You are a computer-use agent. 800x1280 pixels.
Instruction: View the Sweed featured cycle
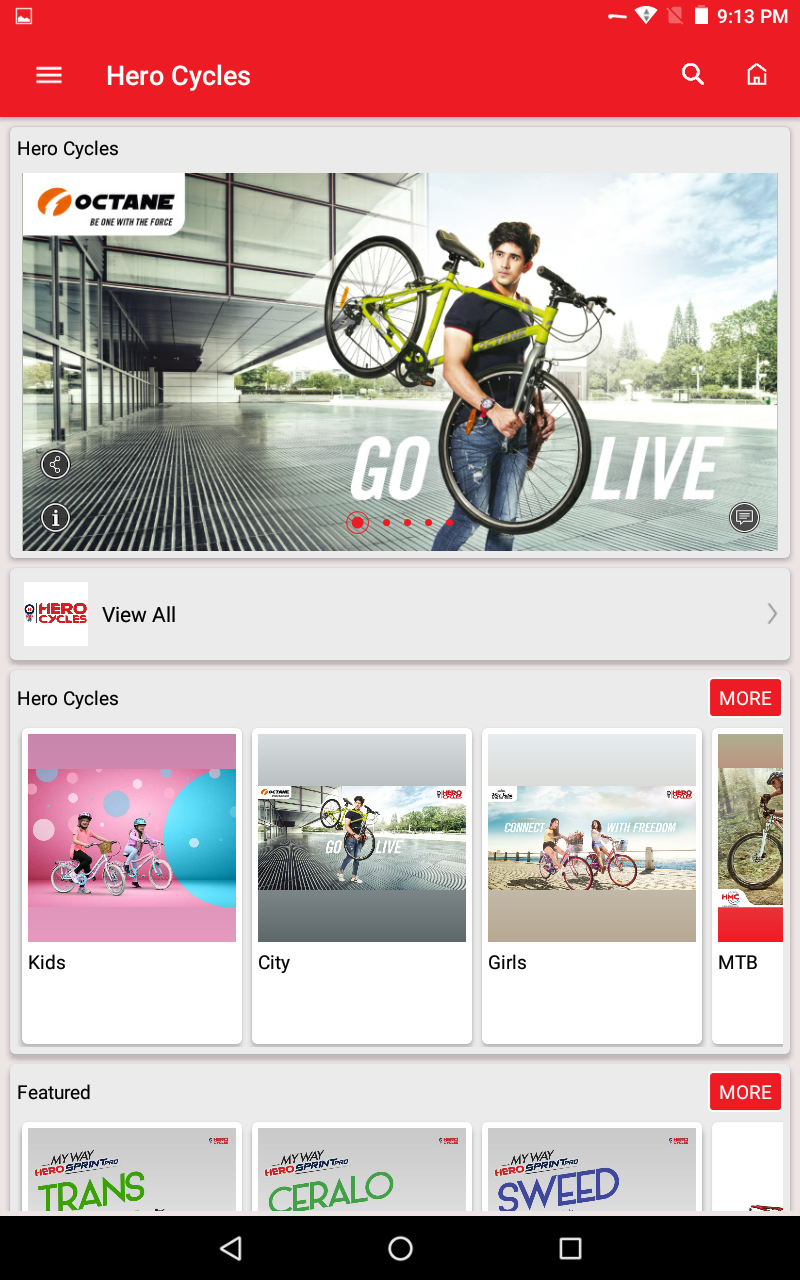click(592, 1170)
